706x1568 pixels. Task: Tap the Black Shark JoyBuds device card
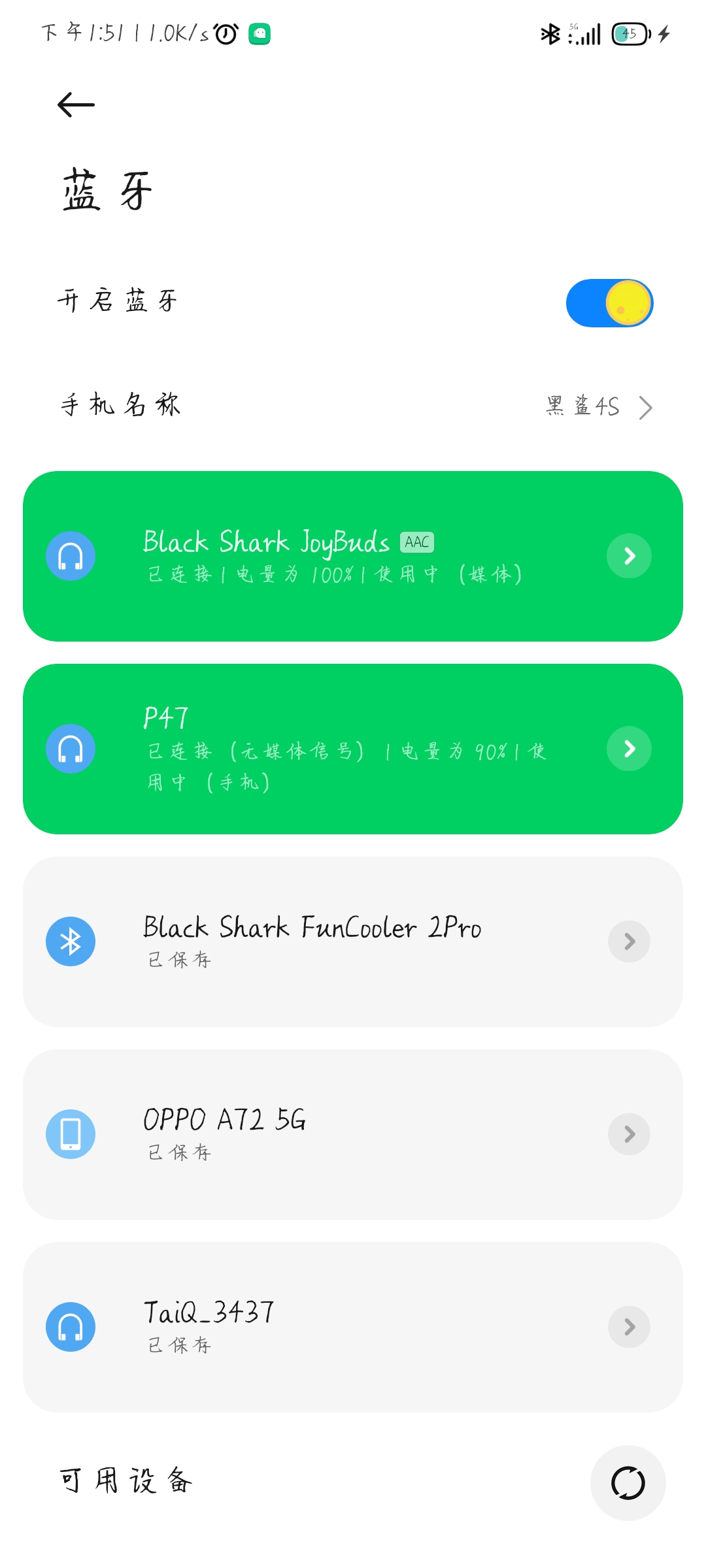(353, 556)
